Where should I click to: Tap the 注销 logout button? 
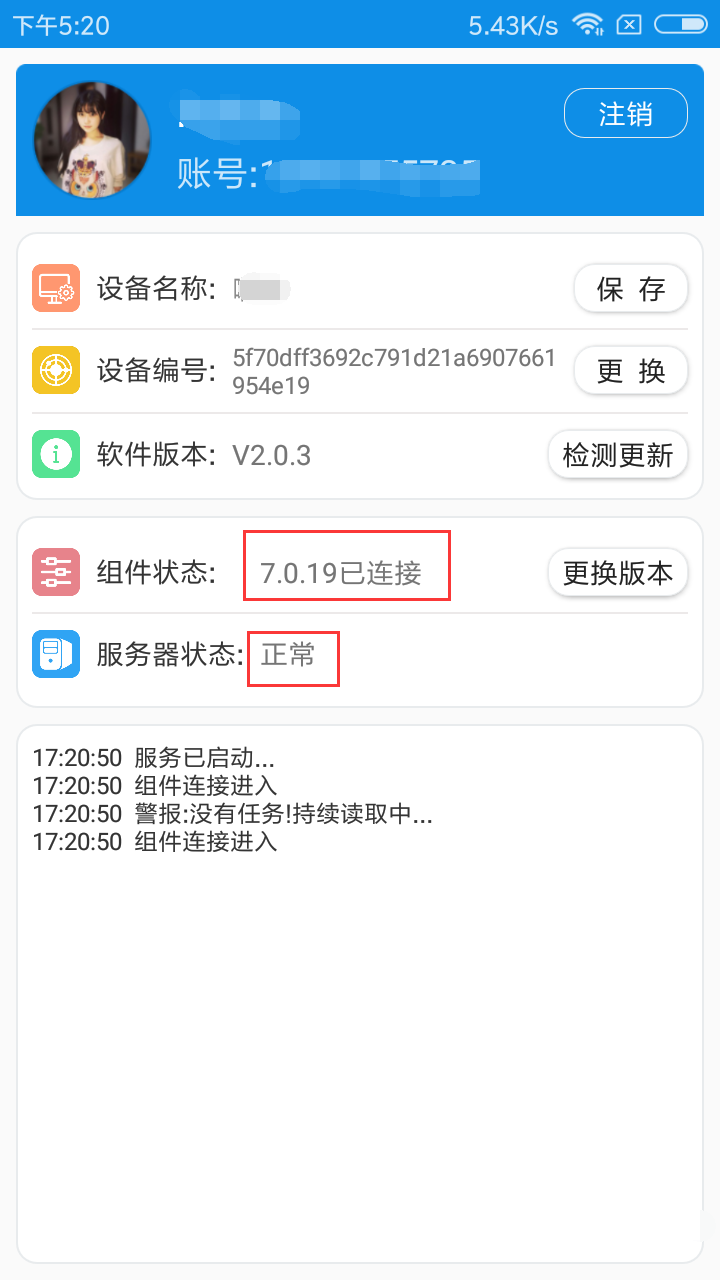pyautogui.click(x=626, y=113)
